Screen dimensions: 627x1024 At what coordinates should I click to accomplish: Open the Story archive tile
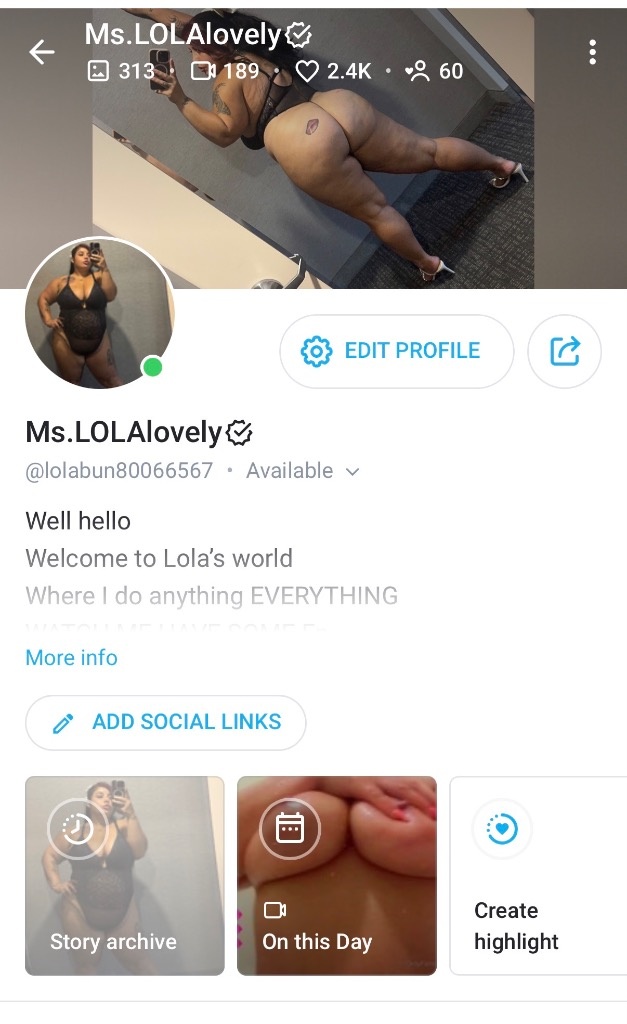click(124, 875)
